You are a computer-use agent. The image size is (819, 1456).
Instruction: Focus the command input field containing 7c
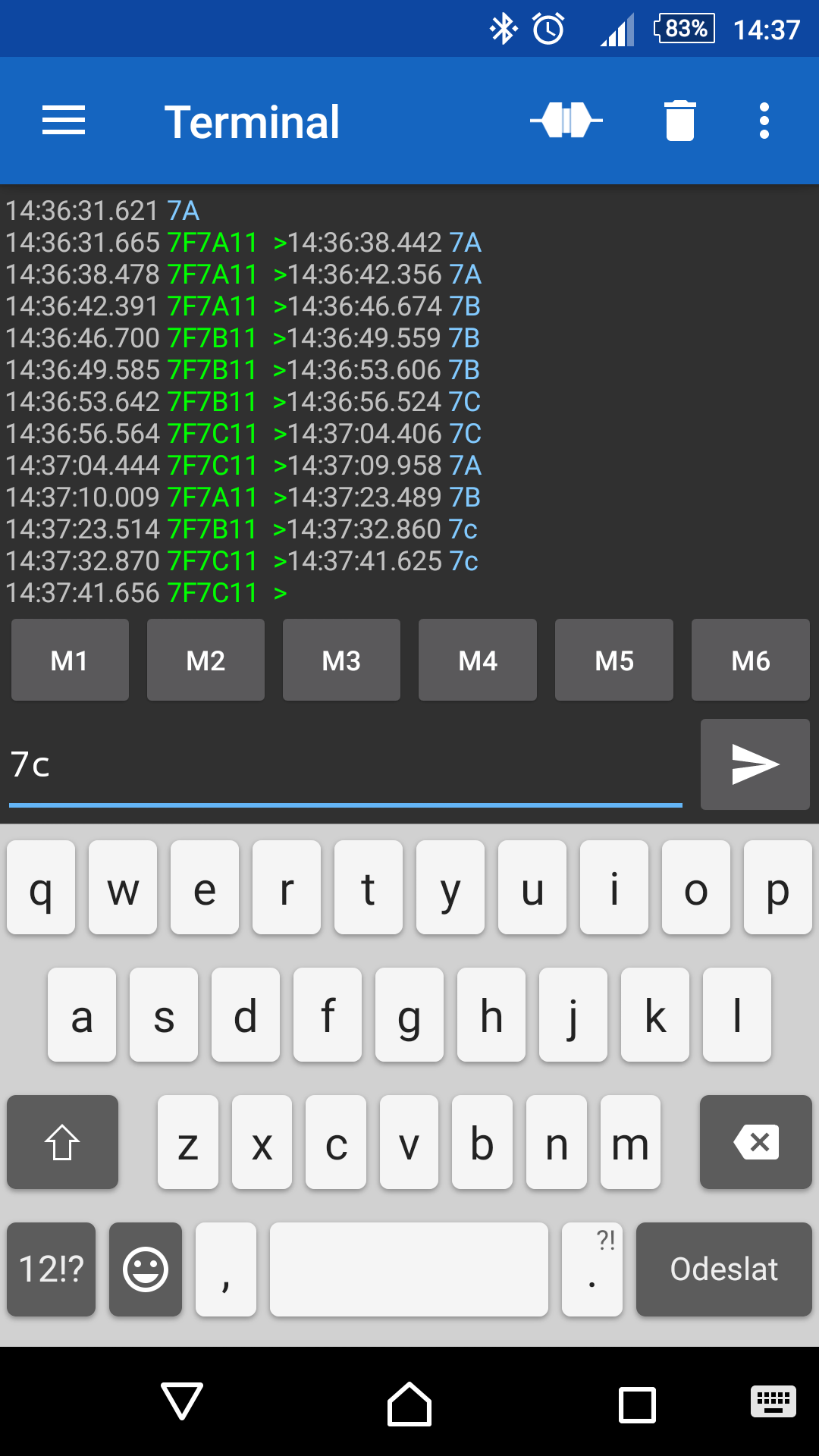click(346, 764)
